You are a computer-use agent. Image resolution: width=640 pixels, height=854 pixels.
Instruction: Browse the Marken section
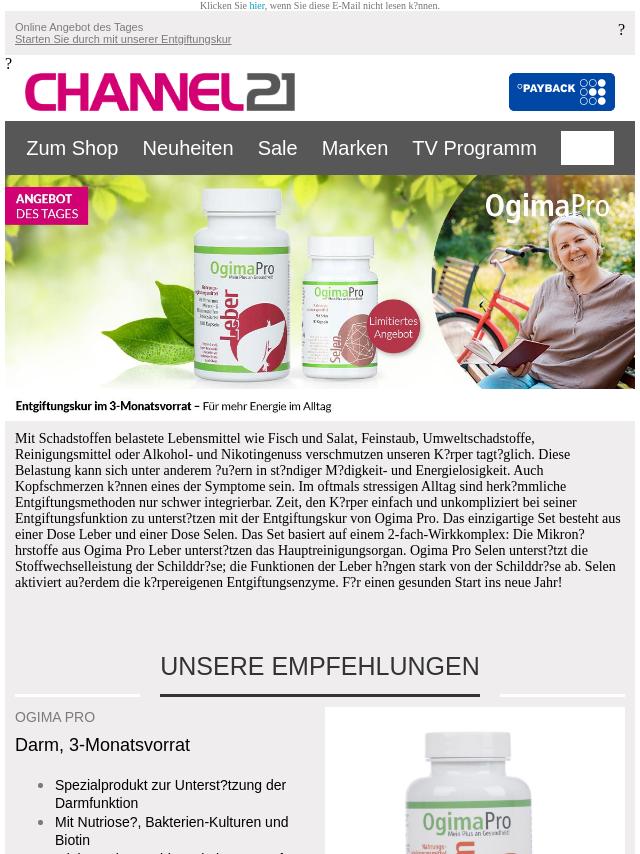[354, 148]
